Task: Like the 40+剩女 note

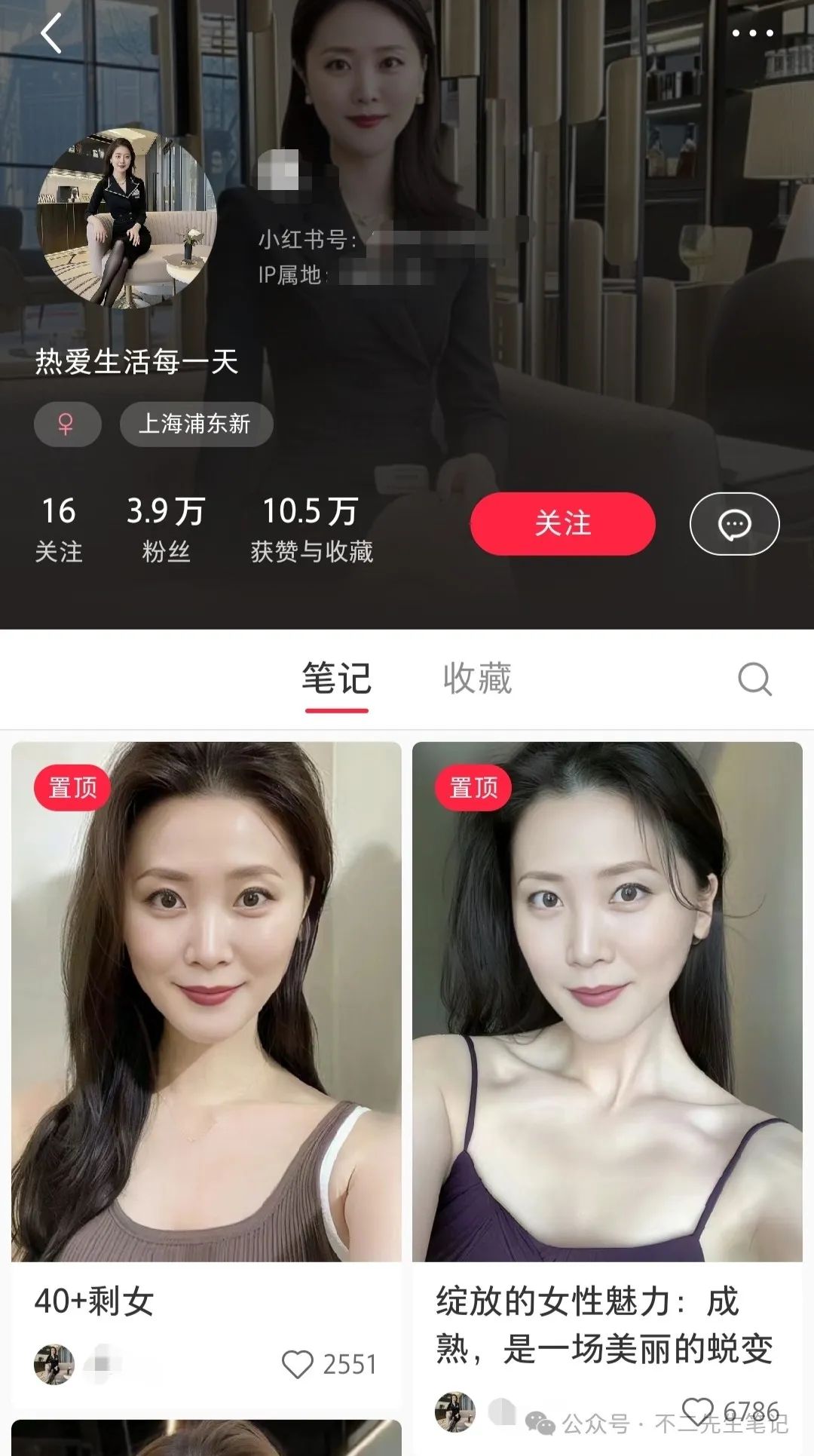Action: point(298,1364)
